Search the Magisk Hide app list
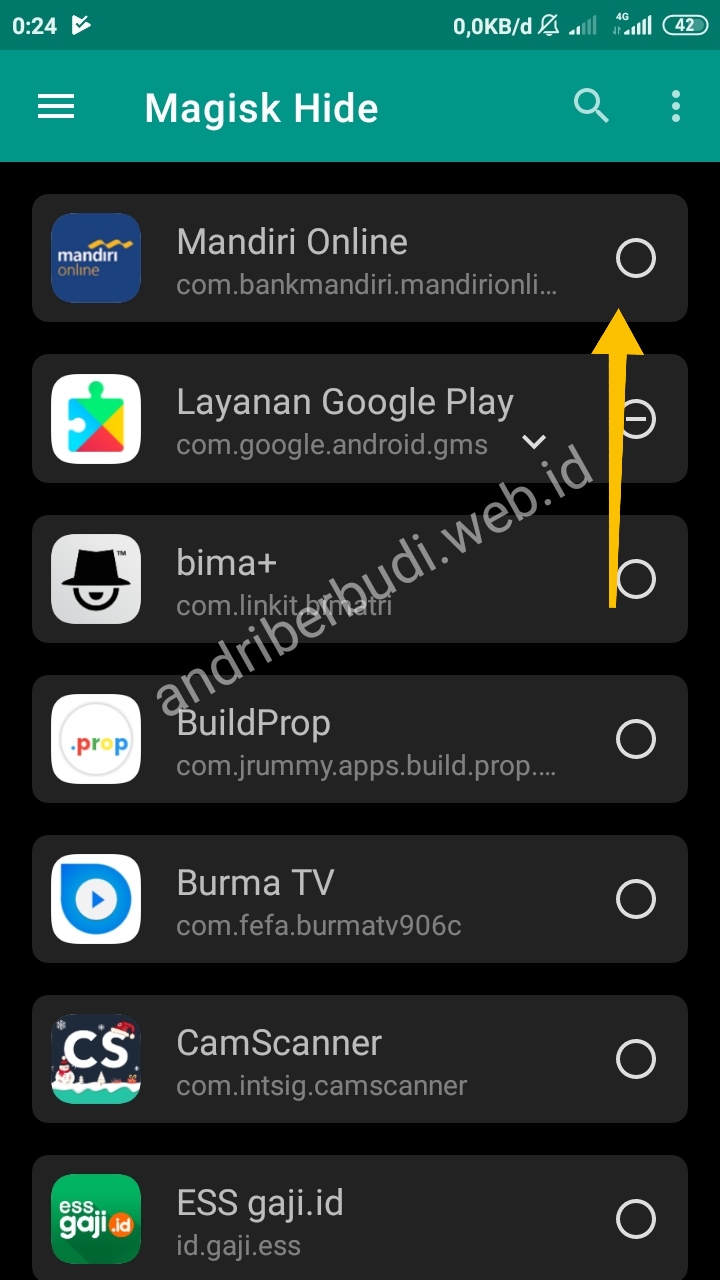This screenshot has width=720, height=1280. click(x=591, y=105)
